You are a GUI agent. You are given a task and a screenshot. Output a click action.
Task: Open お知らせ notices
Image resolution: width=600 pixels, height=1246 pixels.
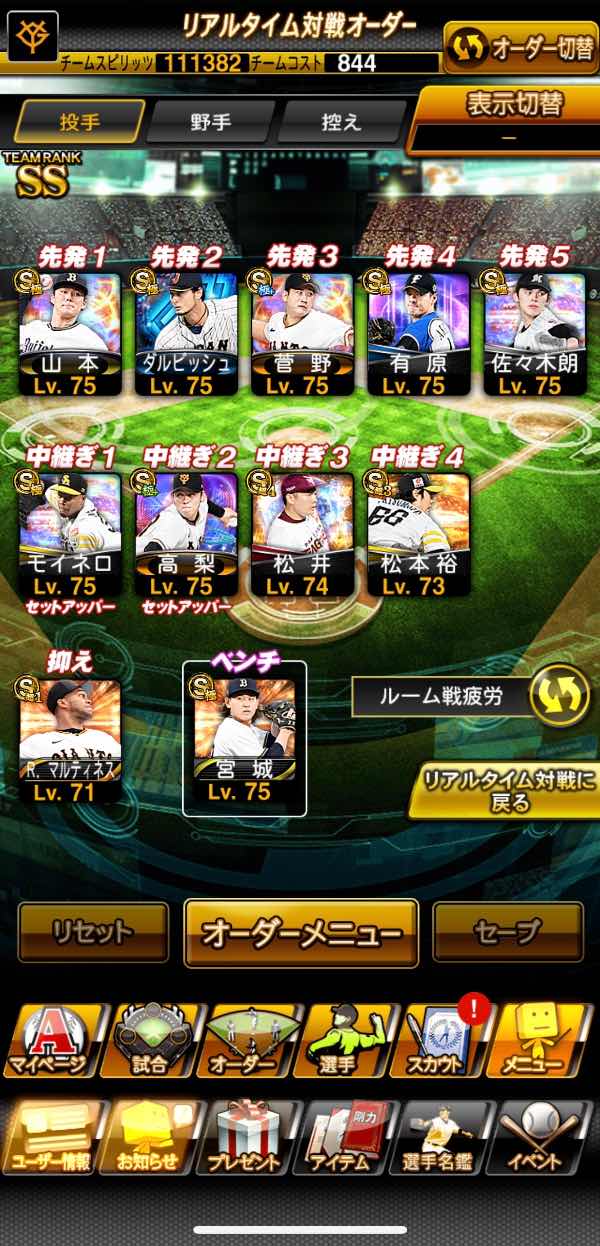tap(150, 1135)
